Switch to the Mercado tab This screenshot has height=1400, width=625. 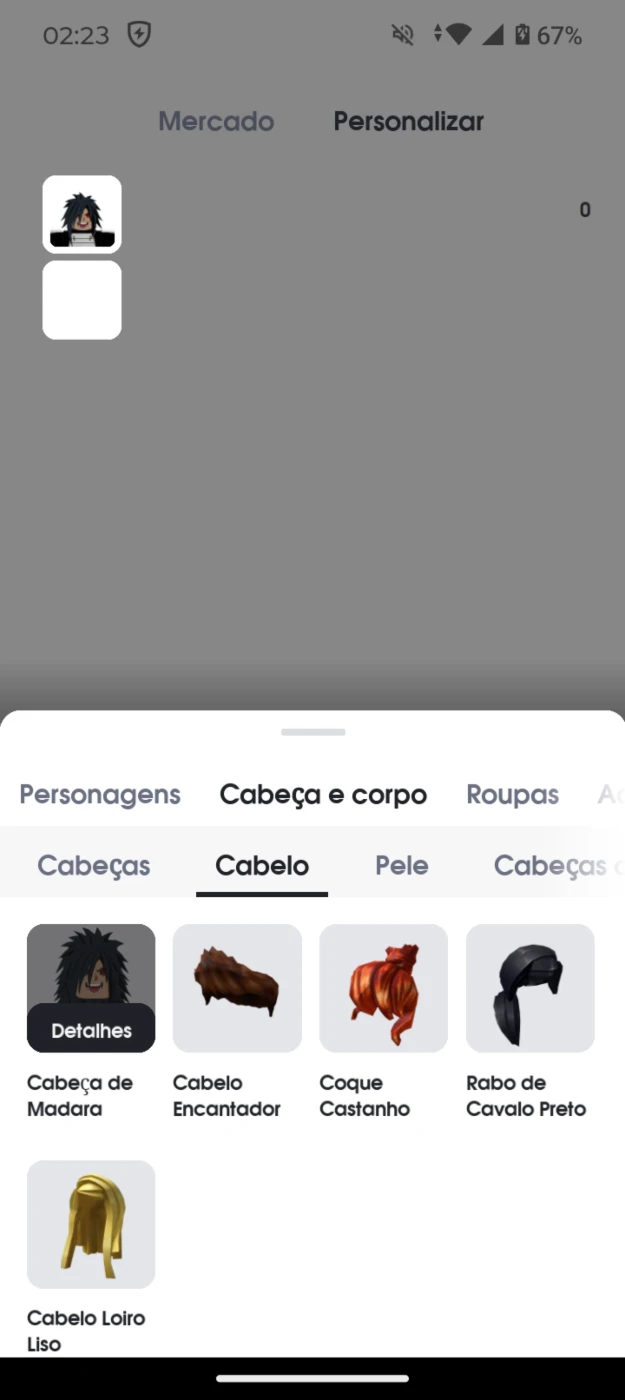(x=216, y=121)
